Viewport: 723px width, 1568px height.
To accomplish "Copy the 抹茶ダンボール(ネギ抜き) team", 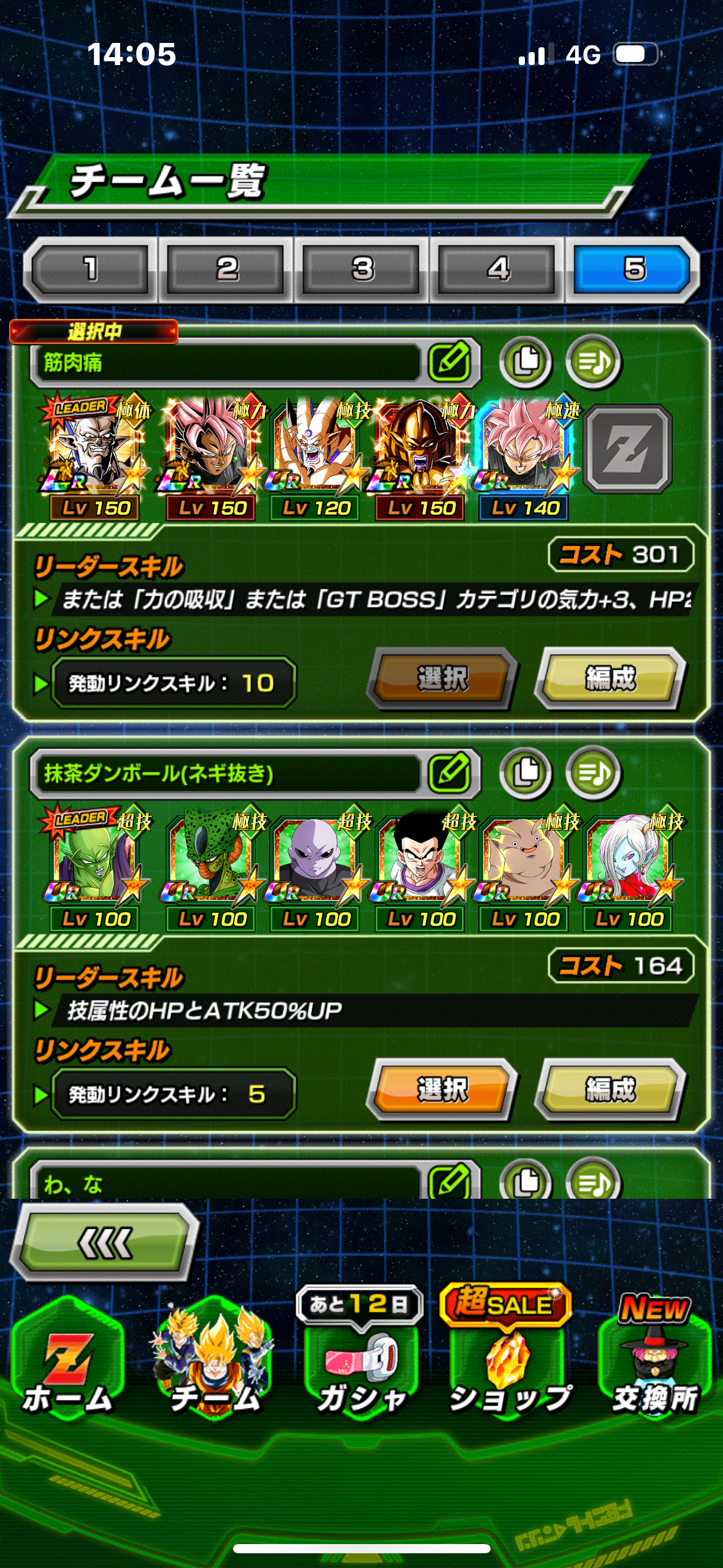I will point(526,773).
